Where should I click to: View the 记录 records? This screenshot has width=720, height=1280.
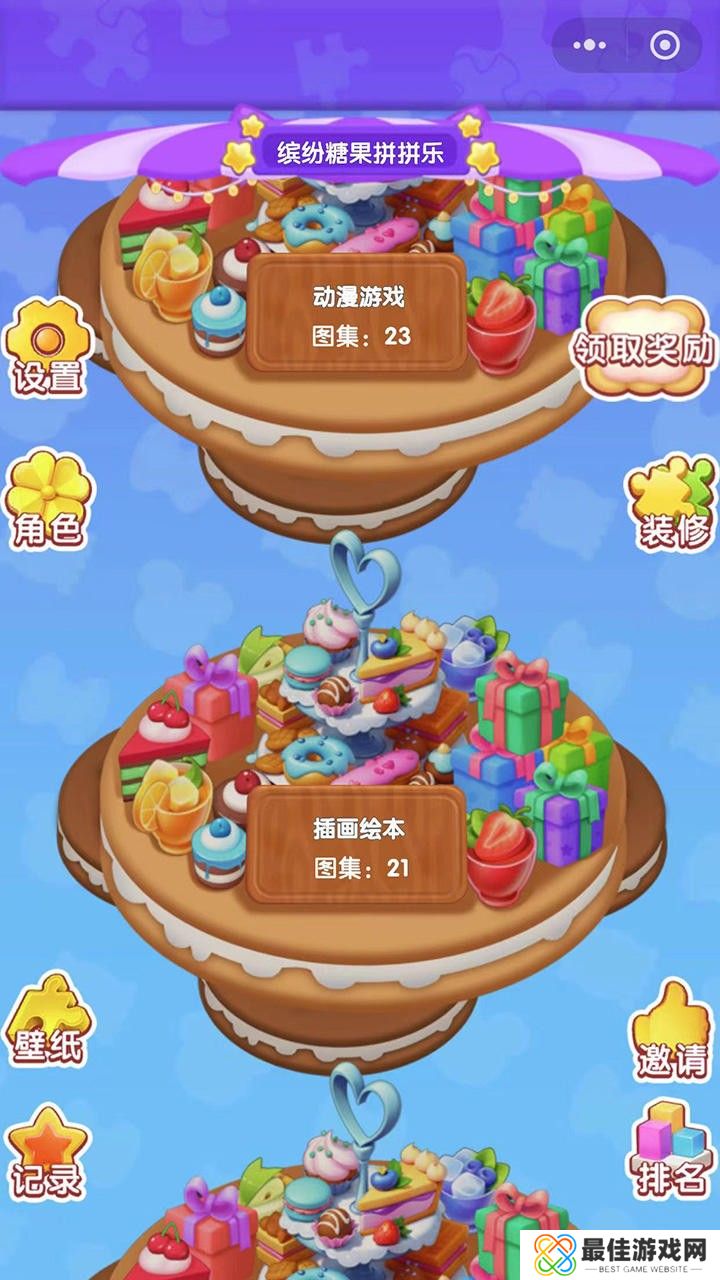click(46, 1153)
